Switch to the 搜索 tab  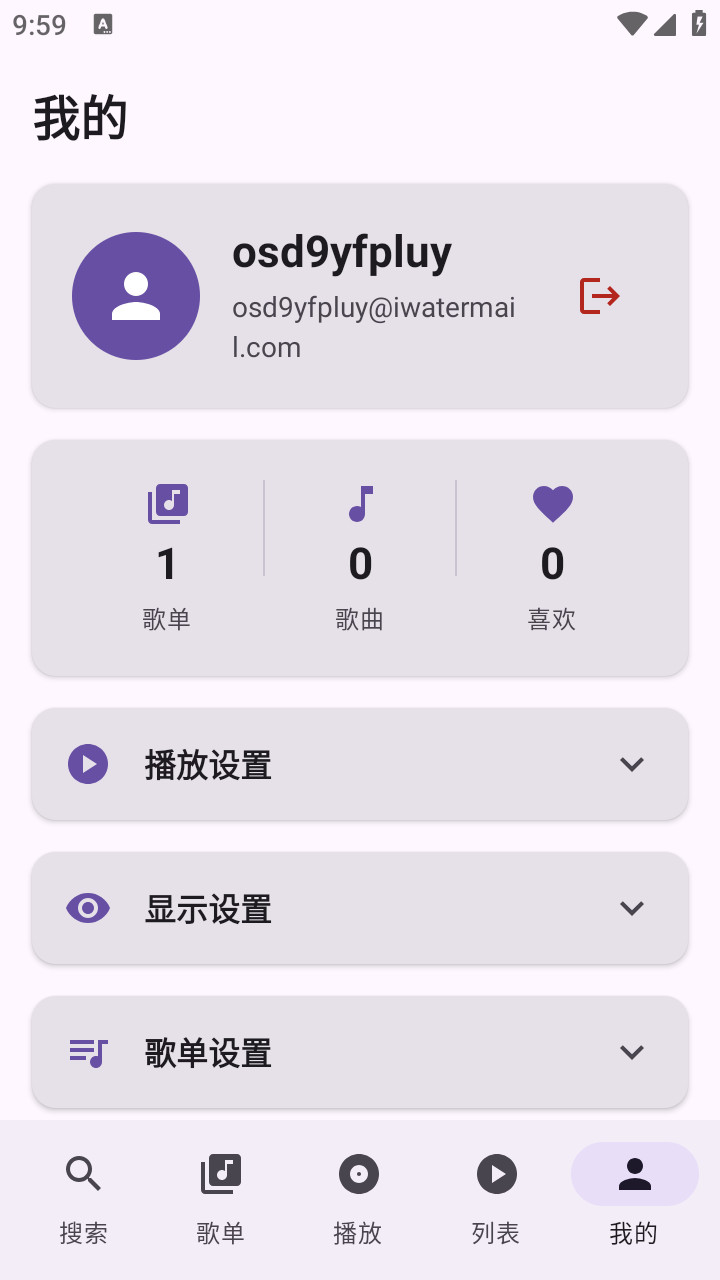(x=84, y=1195)
